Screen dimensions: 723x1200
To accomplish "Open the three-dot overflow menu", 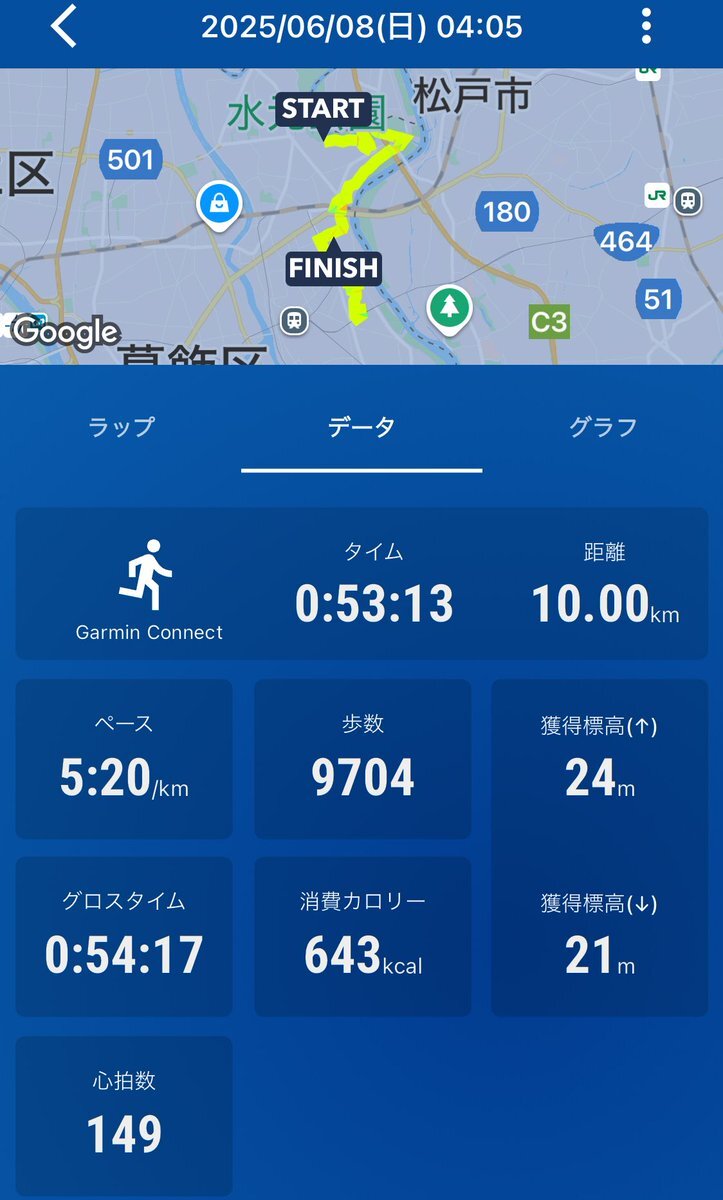I will coord(647,27).
